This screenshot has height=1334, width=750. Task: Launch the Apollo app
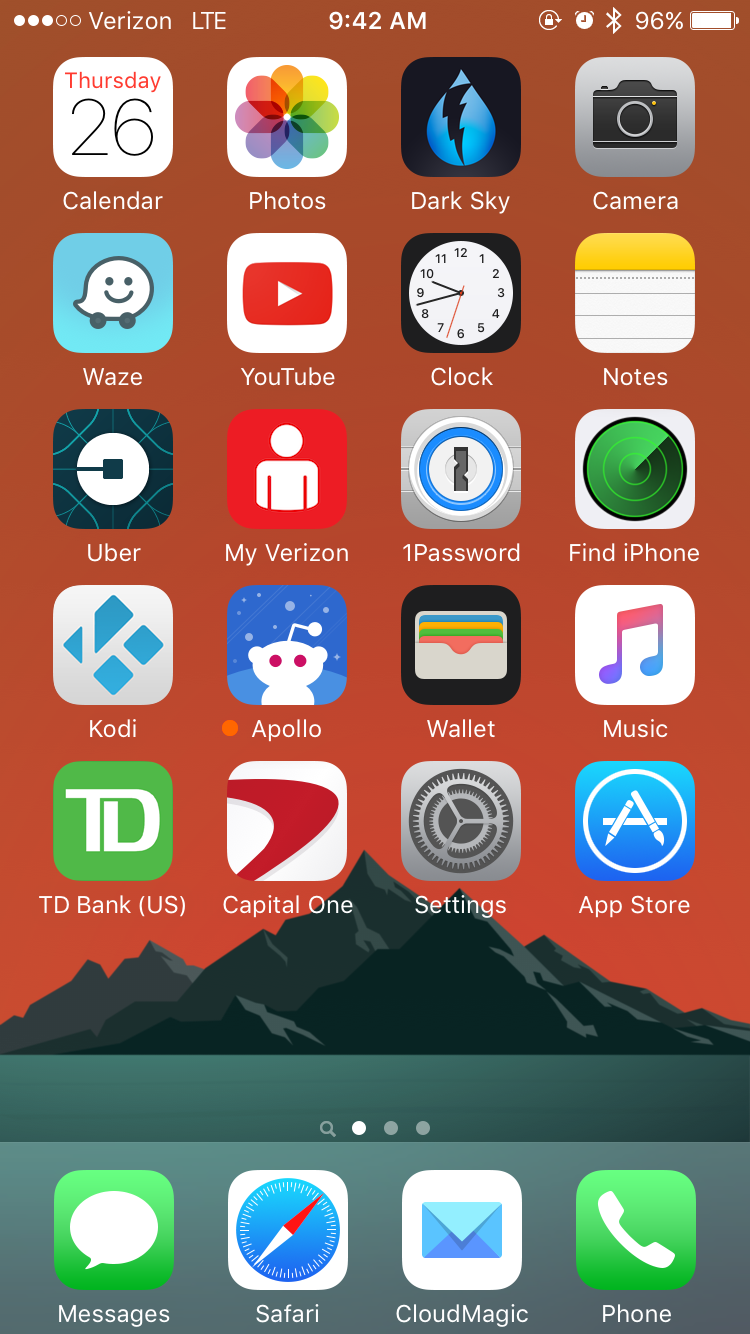(287, 645)
